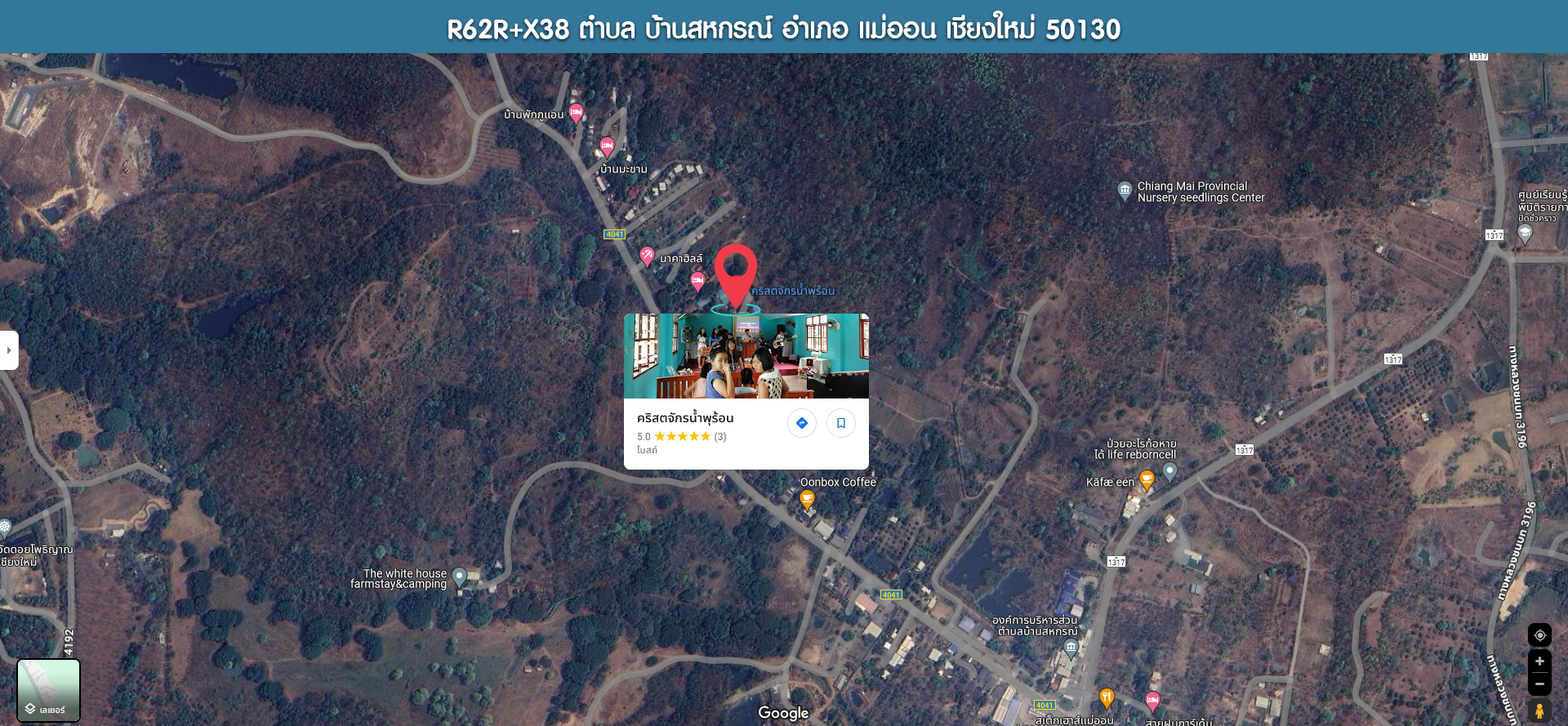Select the นาคาฮิลล์ marker
The image size is (1568, 726).
tap(647, 256)
